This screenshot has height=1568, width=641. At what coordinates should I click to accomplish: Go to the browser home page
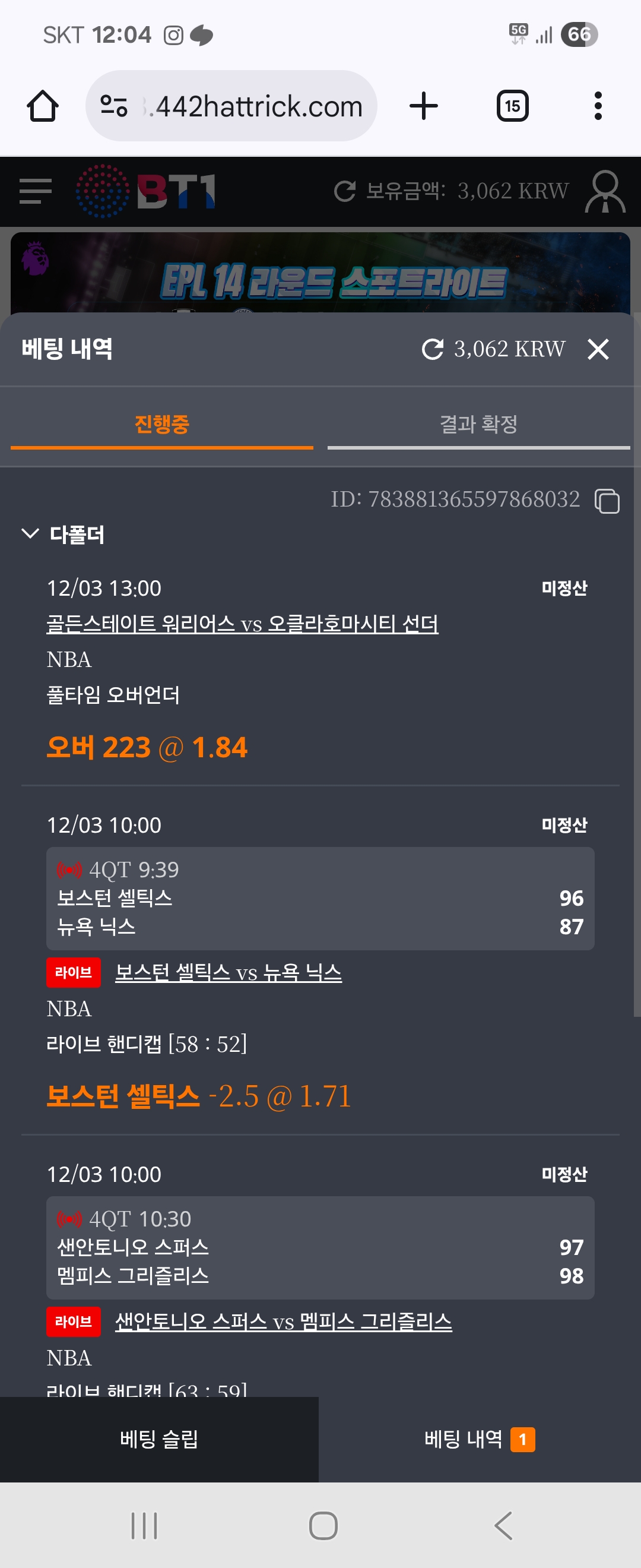[x=43, y=106]
